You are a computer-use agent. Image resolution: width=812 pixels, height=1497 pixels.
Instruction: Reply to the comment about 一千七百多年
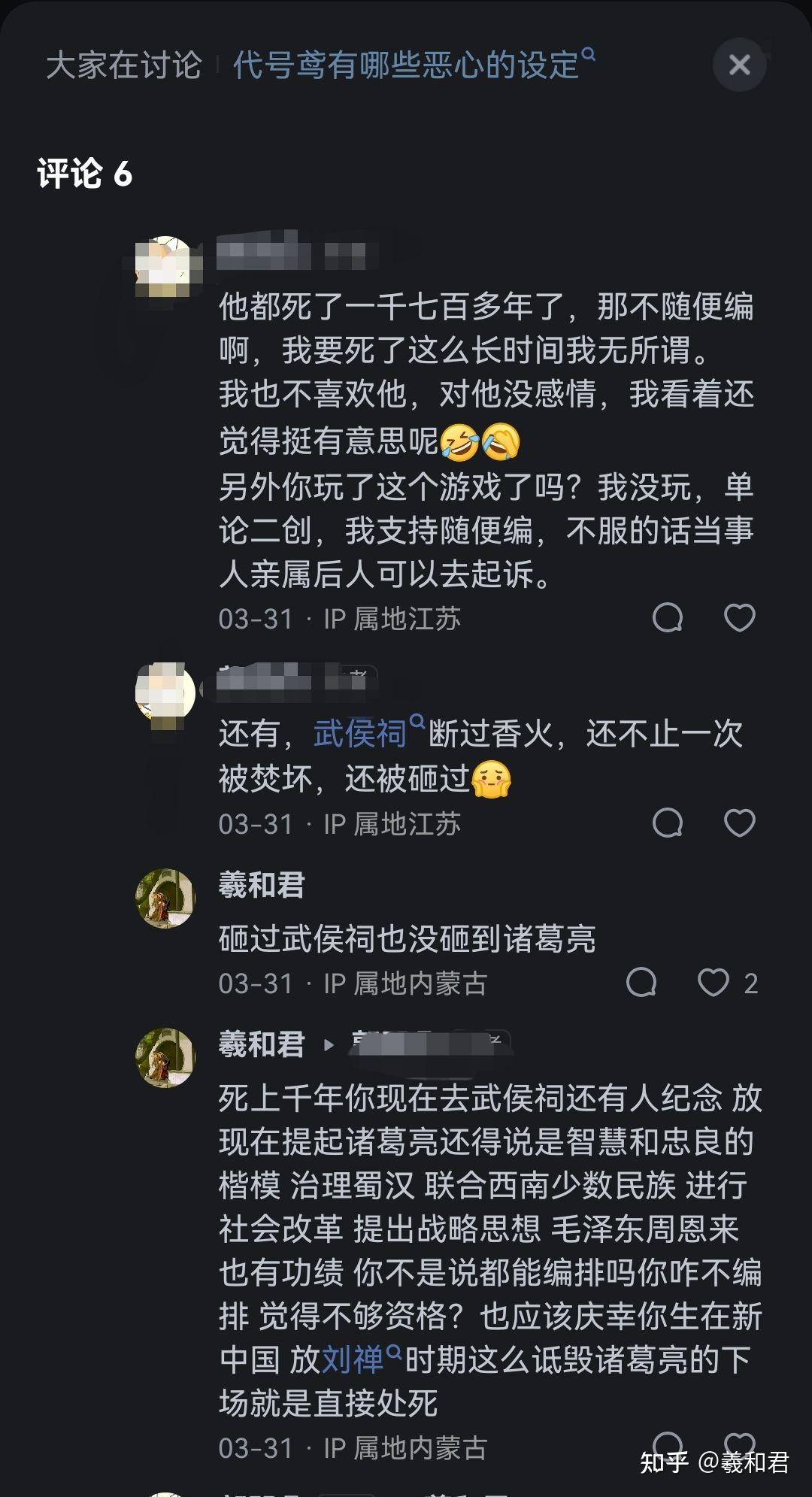(x=667, y=618)
